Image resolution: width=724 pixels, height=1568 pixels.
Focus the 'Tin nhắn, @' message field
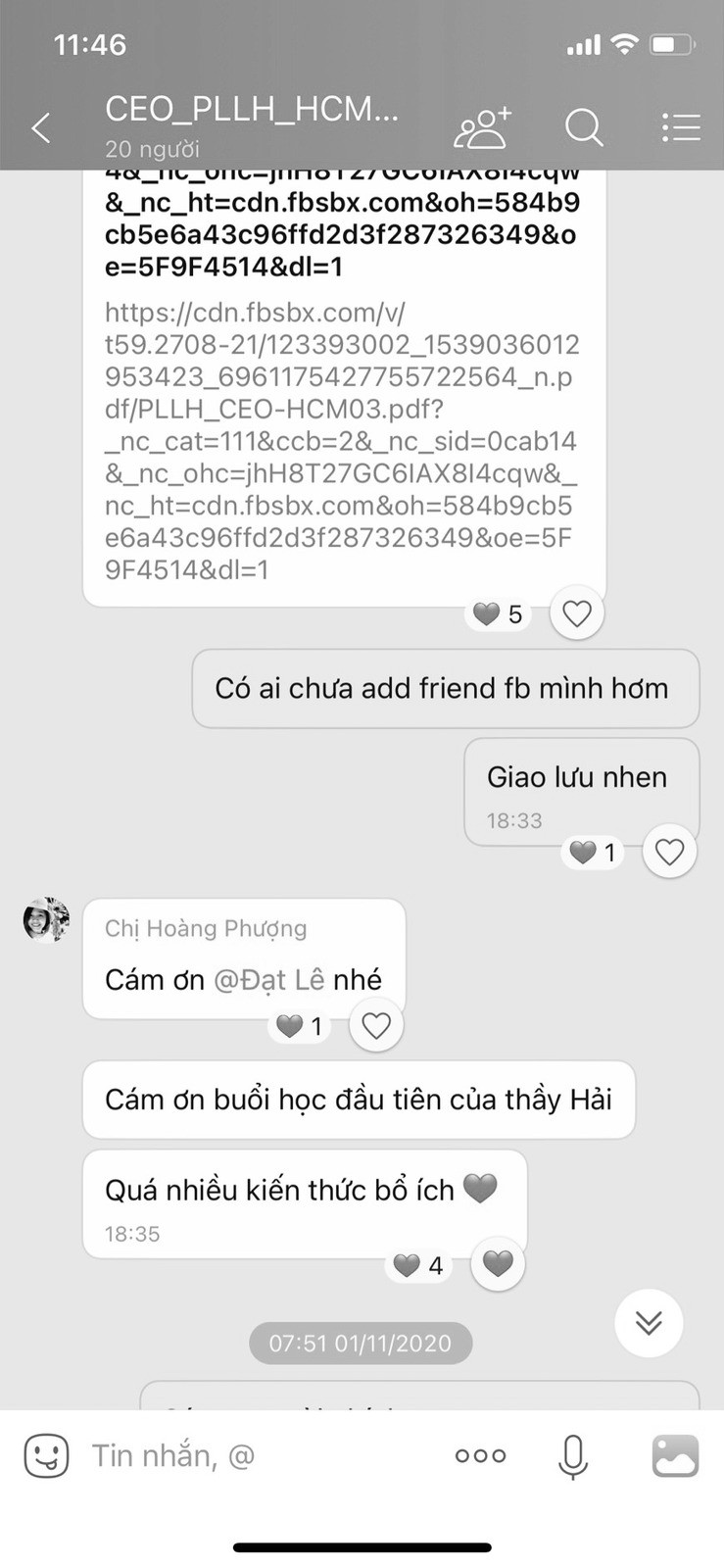pyautogui.click(x=255, y=1455)
